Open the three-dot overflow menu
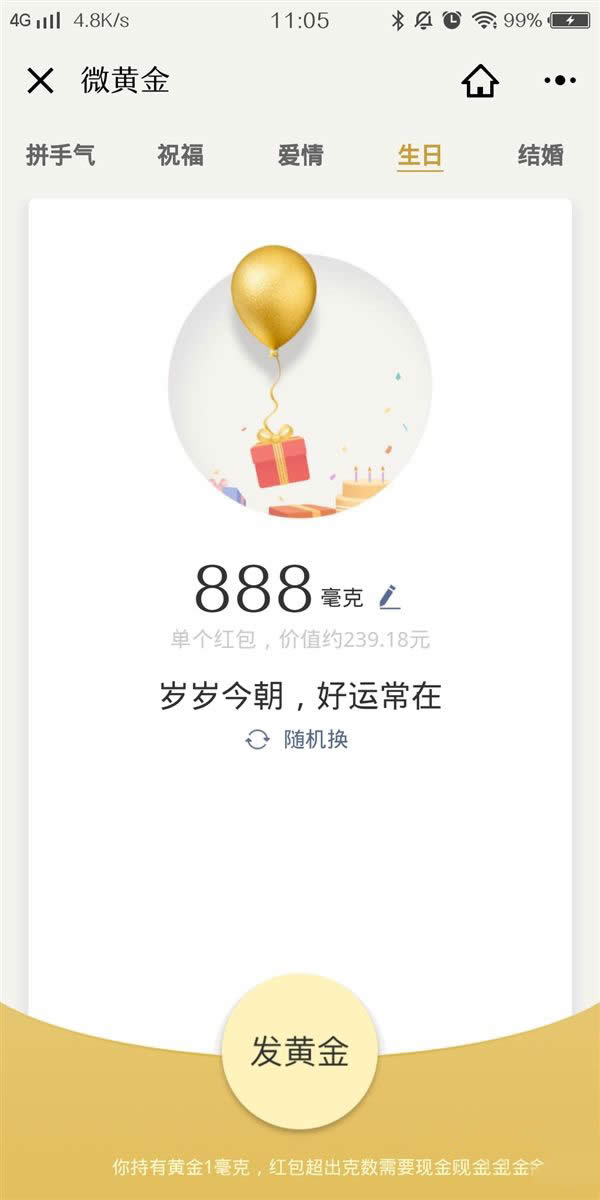600x1200 pixels. [559, 81]
